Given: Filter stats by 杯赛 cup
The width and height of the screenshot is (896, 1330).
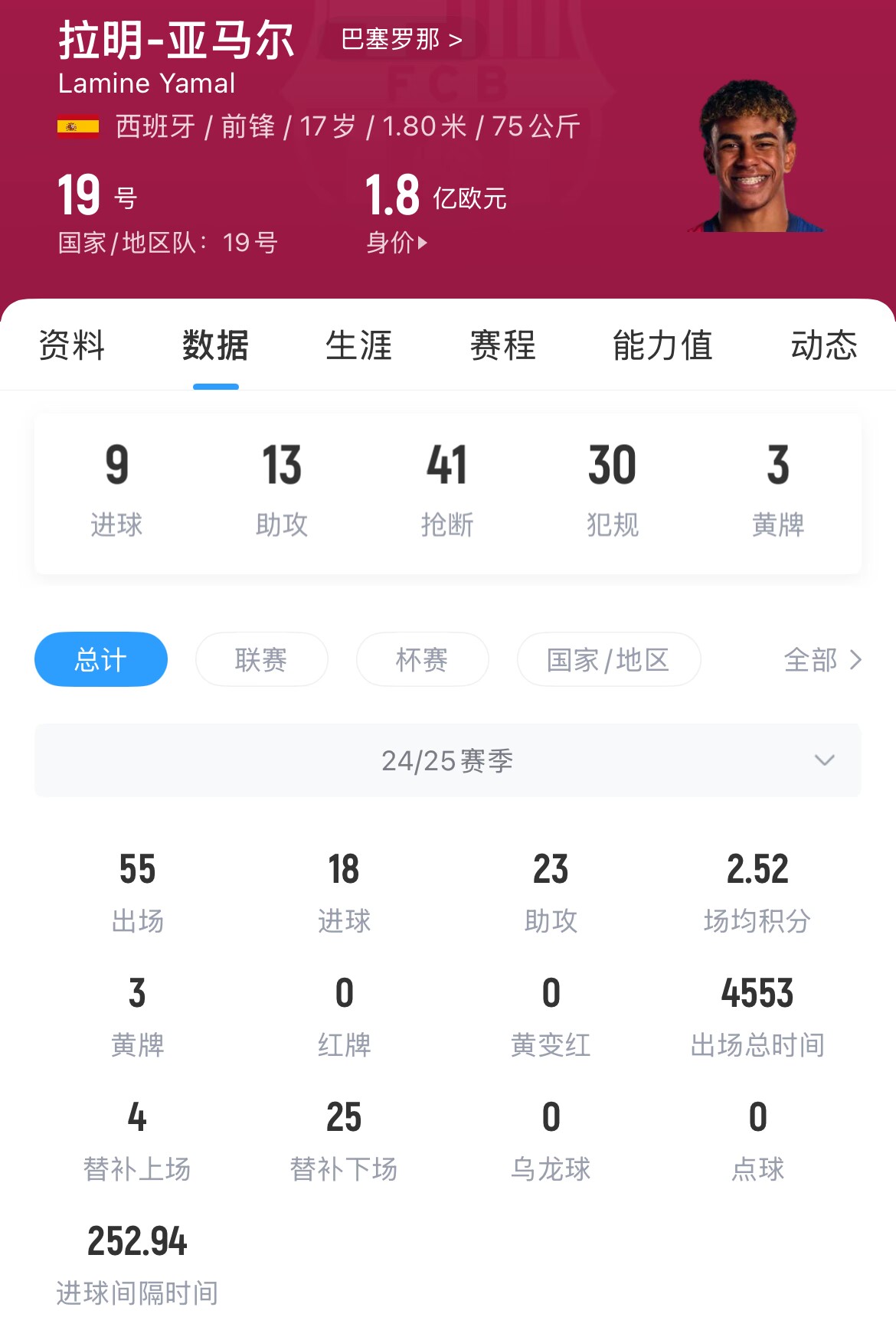Looking at the screenshot, I should click(422, 659).
